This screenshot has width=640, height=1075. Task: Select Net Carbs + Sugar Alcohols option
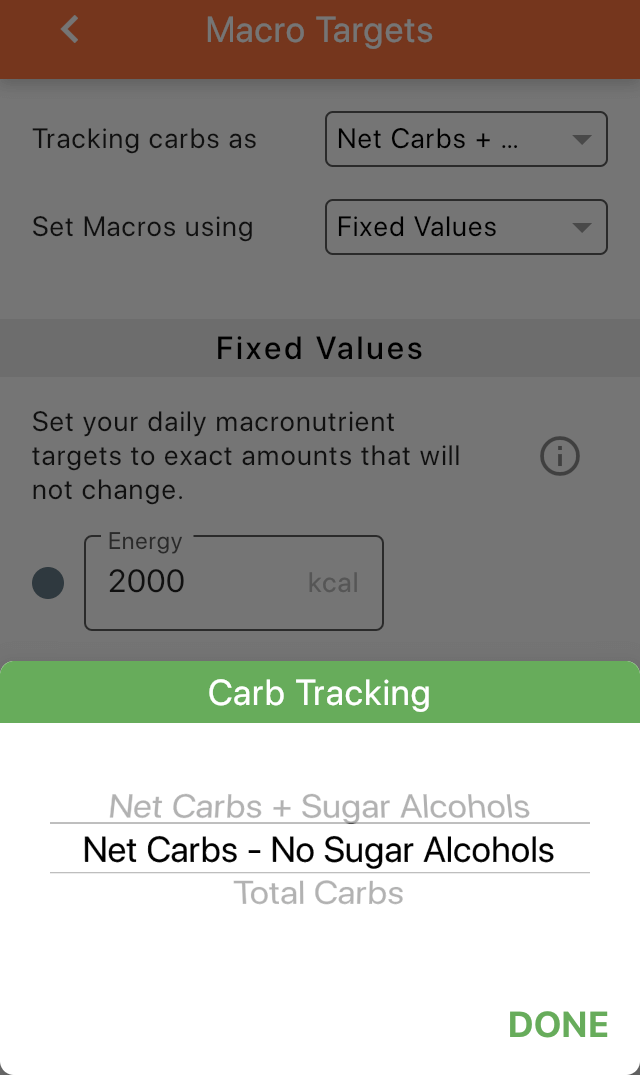click(x=319, y=806)
